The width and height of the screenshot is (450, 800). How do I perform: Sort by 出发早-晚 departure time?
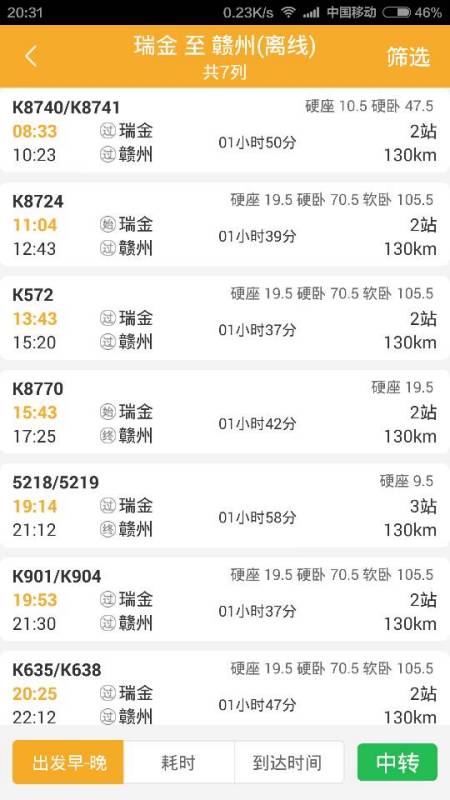[x=68, y=762]
